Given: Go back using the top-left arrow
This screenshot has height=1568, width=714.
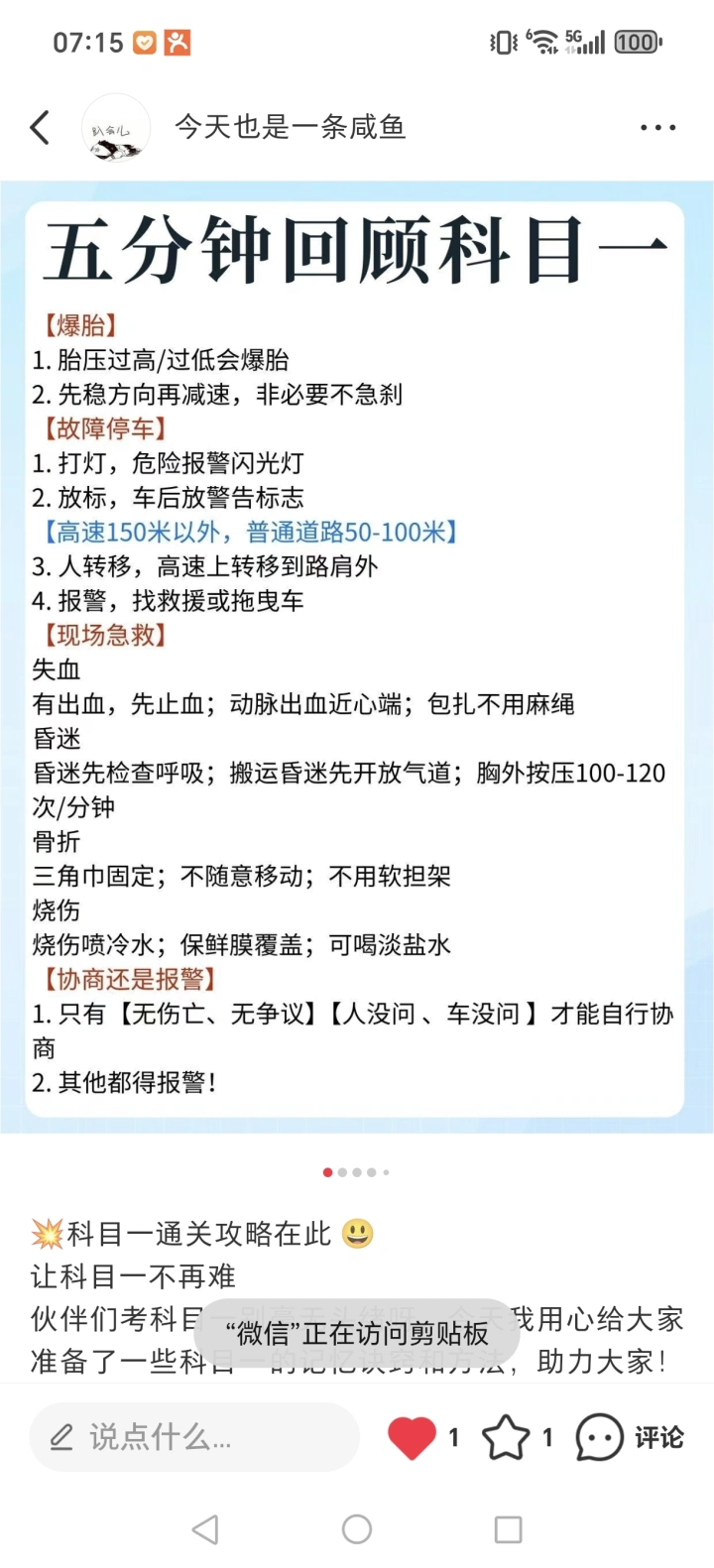Looking at the screenshot, I should pos(40,128).
